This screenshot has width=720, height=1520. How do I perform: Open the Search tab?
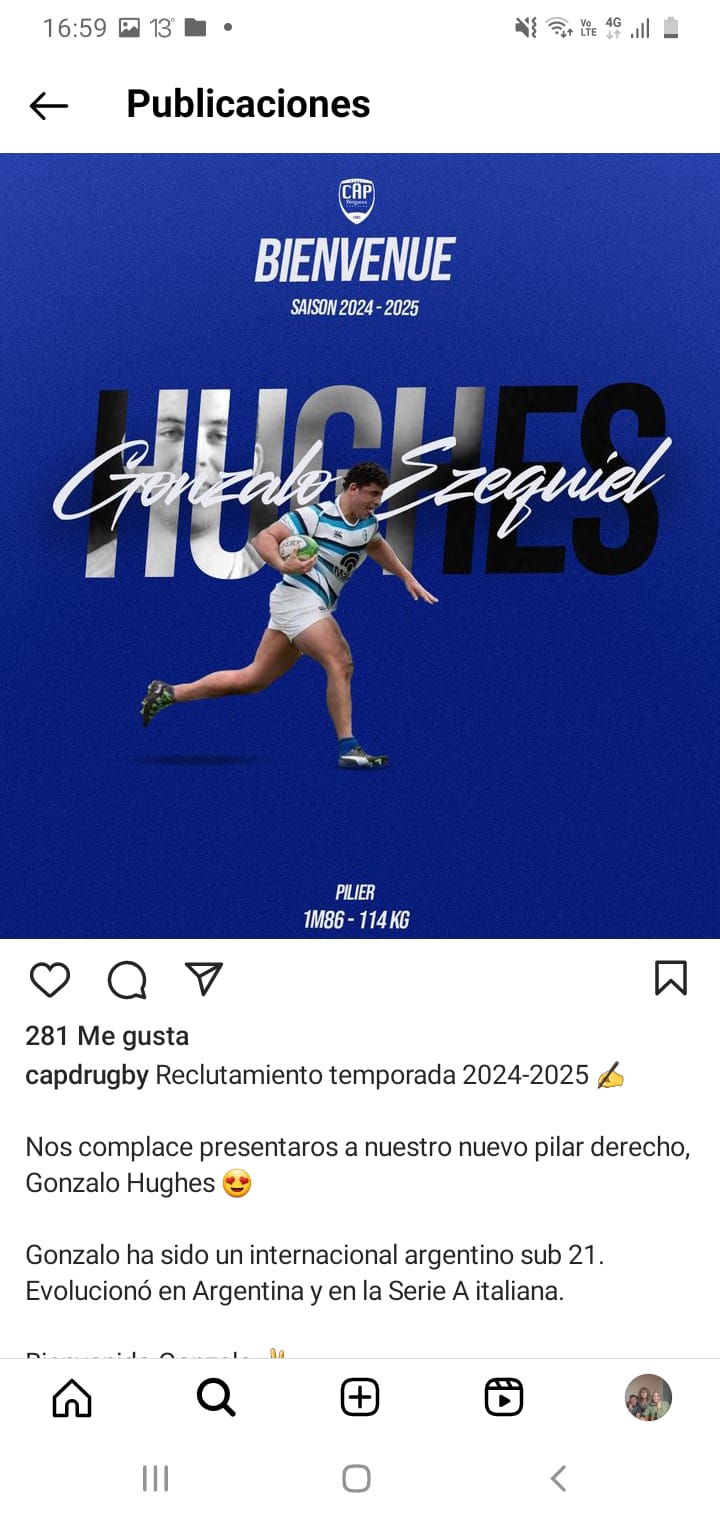[216, 1397]
